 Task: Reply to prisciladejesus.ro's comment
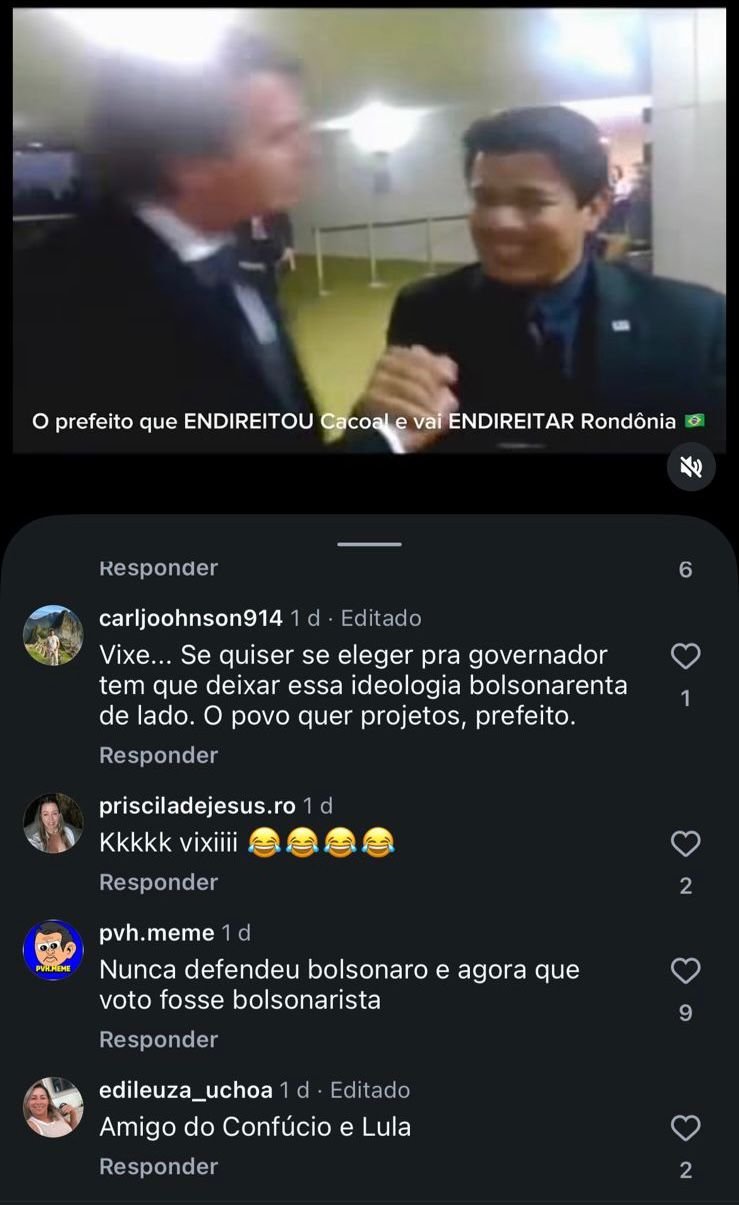158,882
